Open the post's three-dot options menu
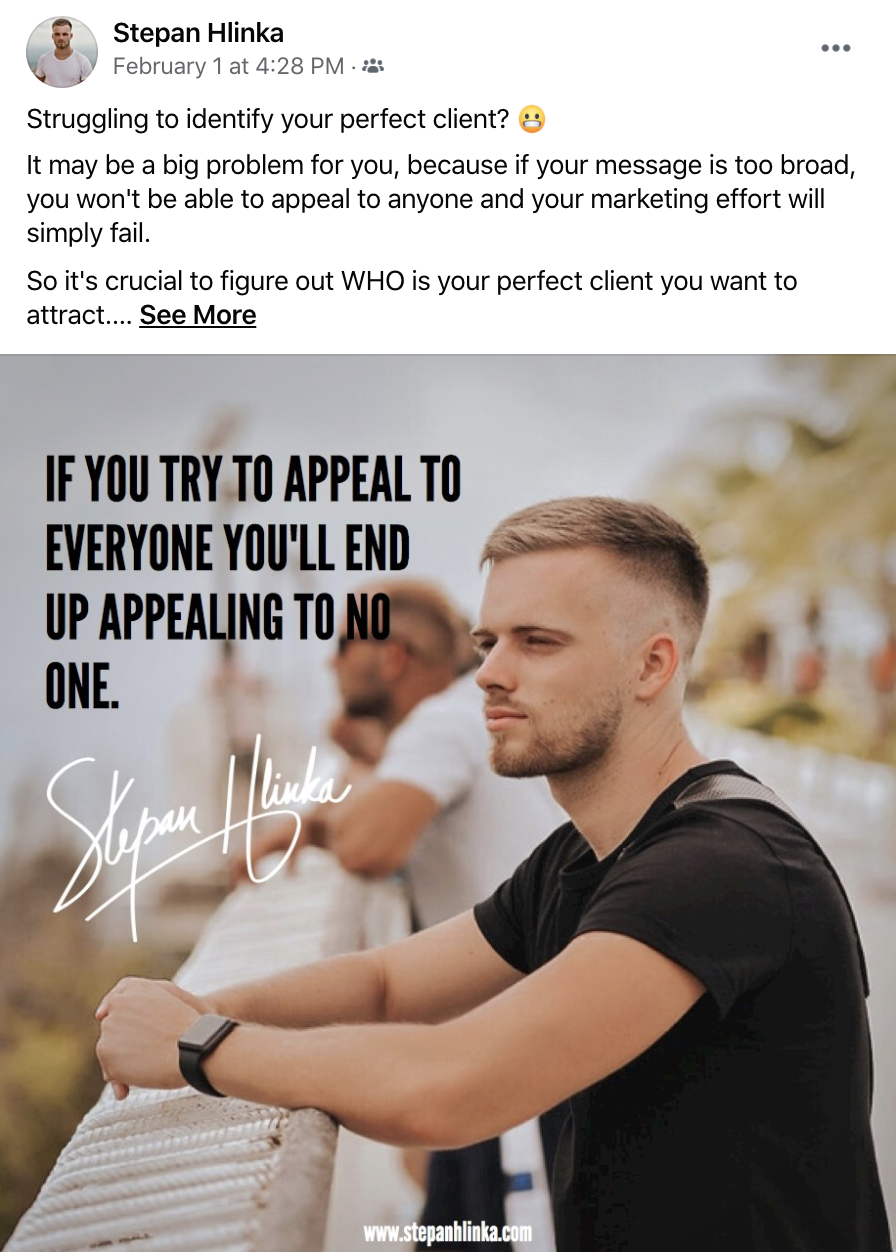 [x=835, y=48]
